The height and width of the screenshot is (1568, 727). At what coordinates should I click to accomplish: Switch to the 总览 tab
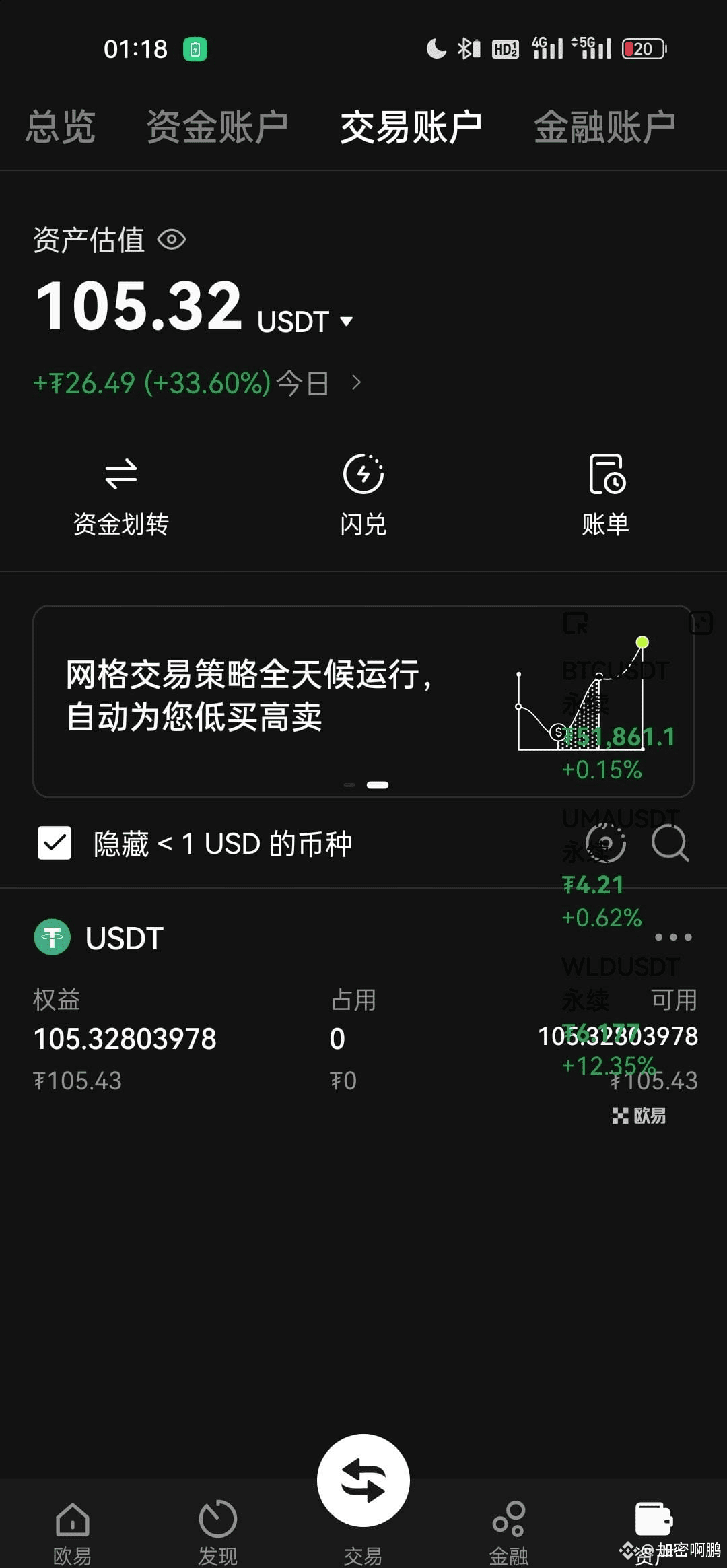tap(61, 127)
